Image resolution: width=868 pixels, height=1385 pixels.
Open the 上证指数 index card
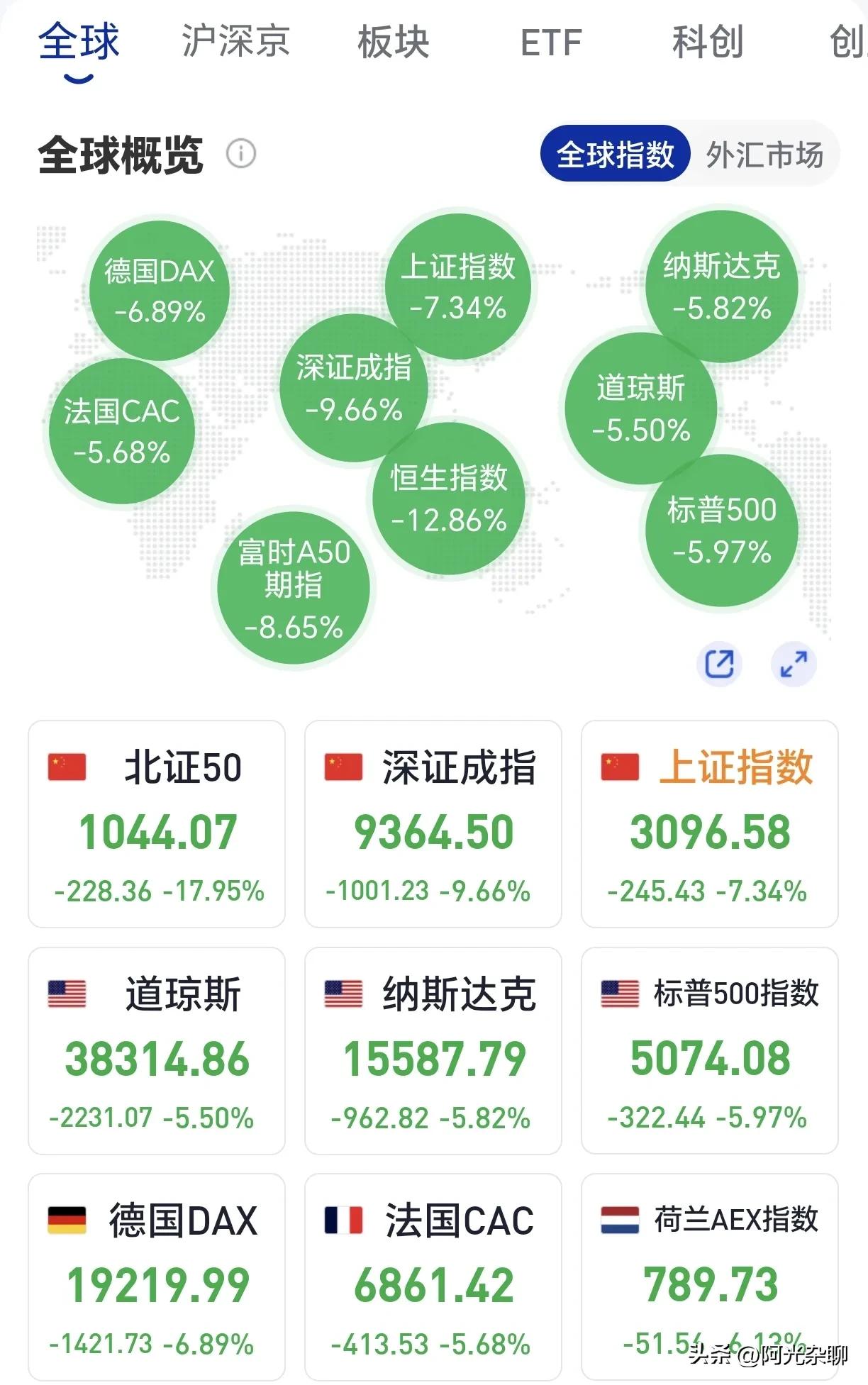pyautogui.click(x=710, y=824)
